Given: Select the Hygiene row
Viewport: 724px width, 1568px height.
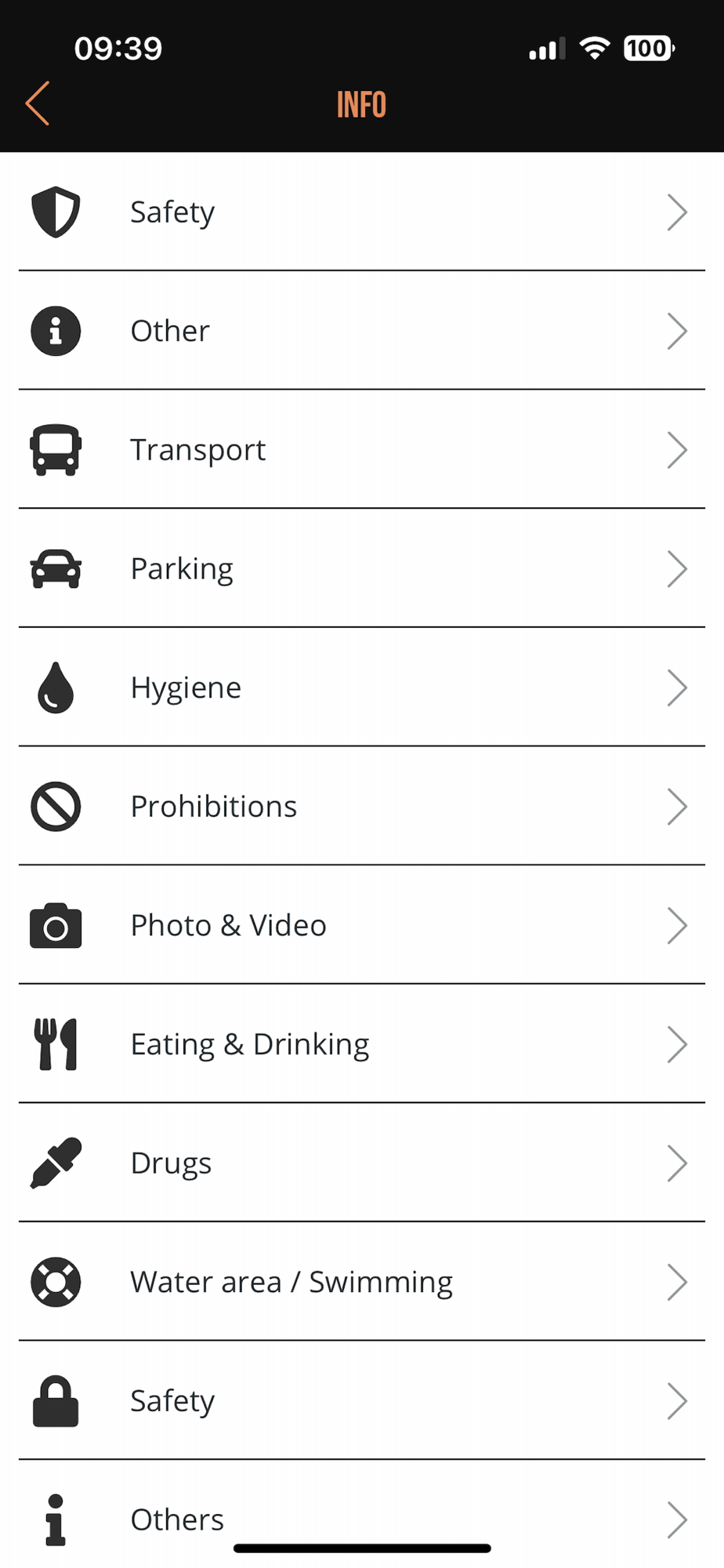Looking at the screenshot, I should pyautogui.click(x=360, y=688).
